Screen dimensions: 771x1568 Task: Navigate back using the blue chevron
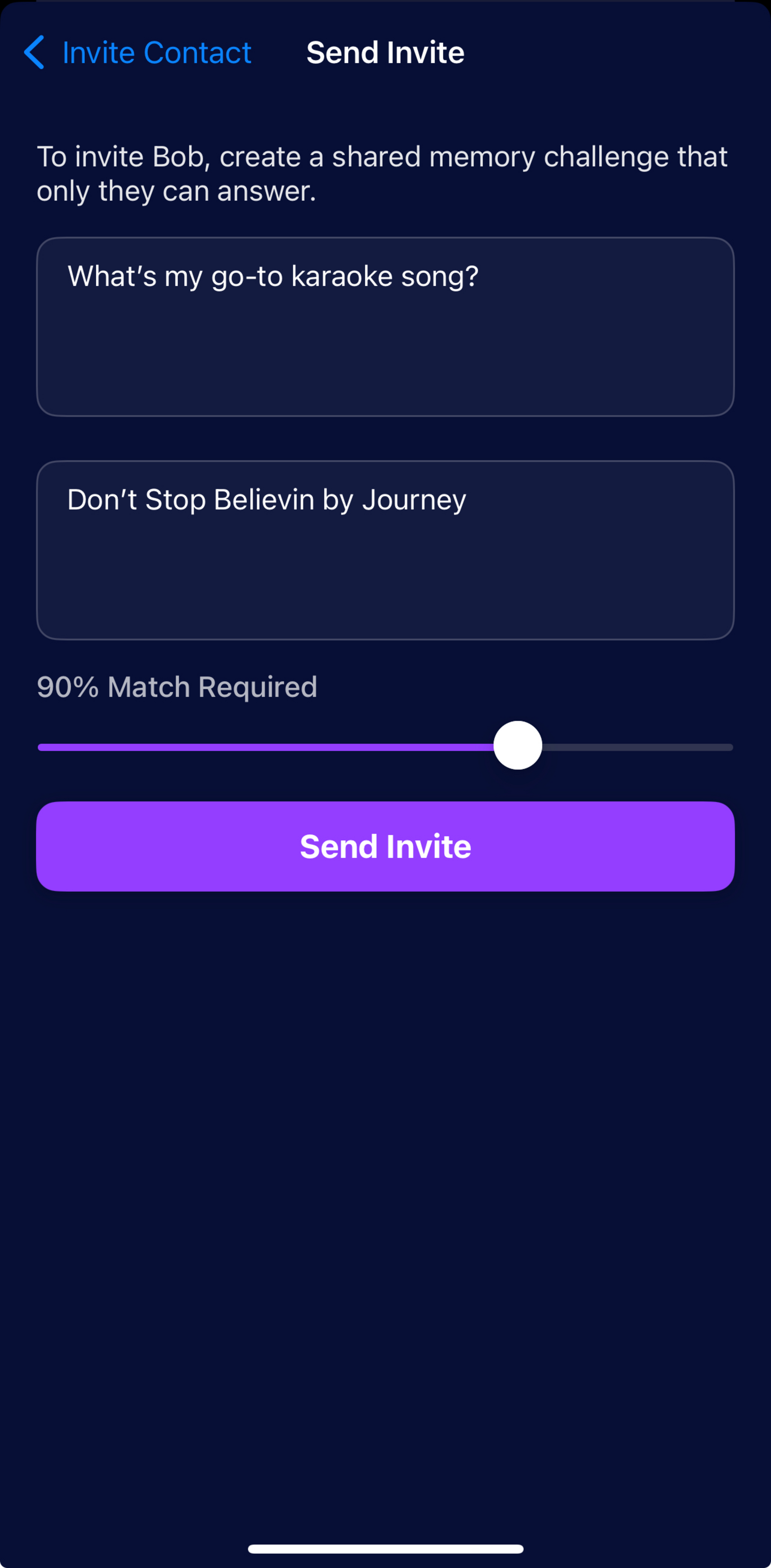click(x=35, y=52)
